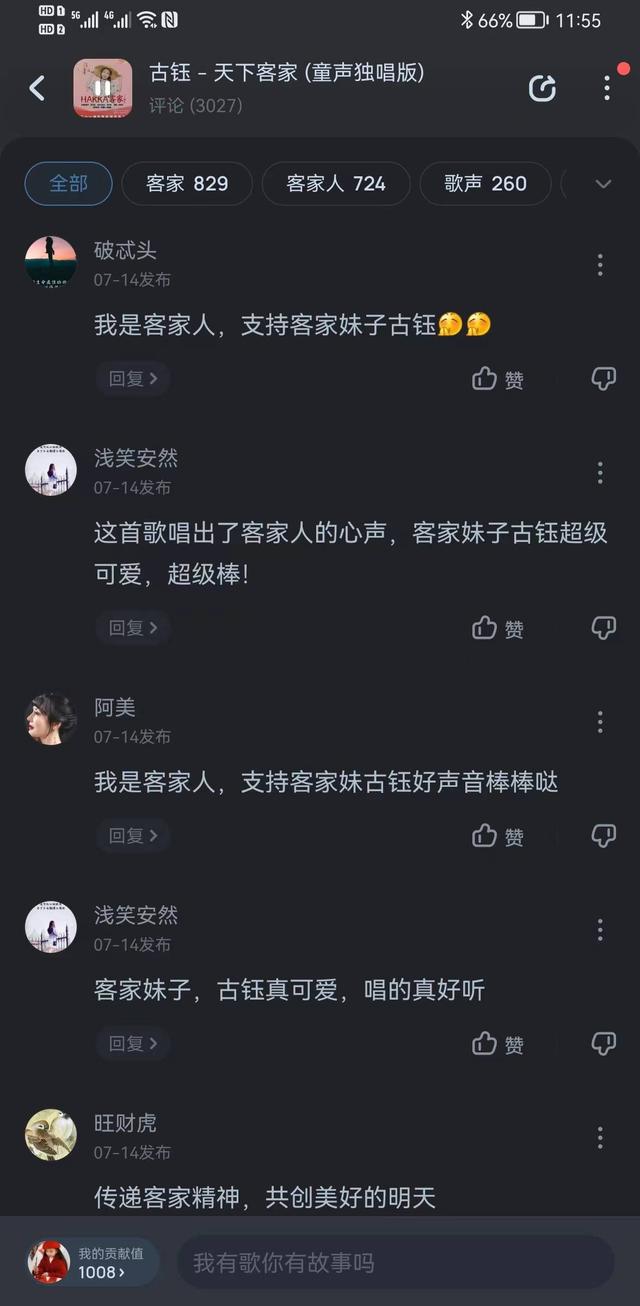The width and height of the screenshot is (640, 1306).
Task: Open 破忒头's profile avatar
Action: point(51,262)
